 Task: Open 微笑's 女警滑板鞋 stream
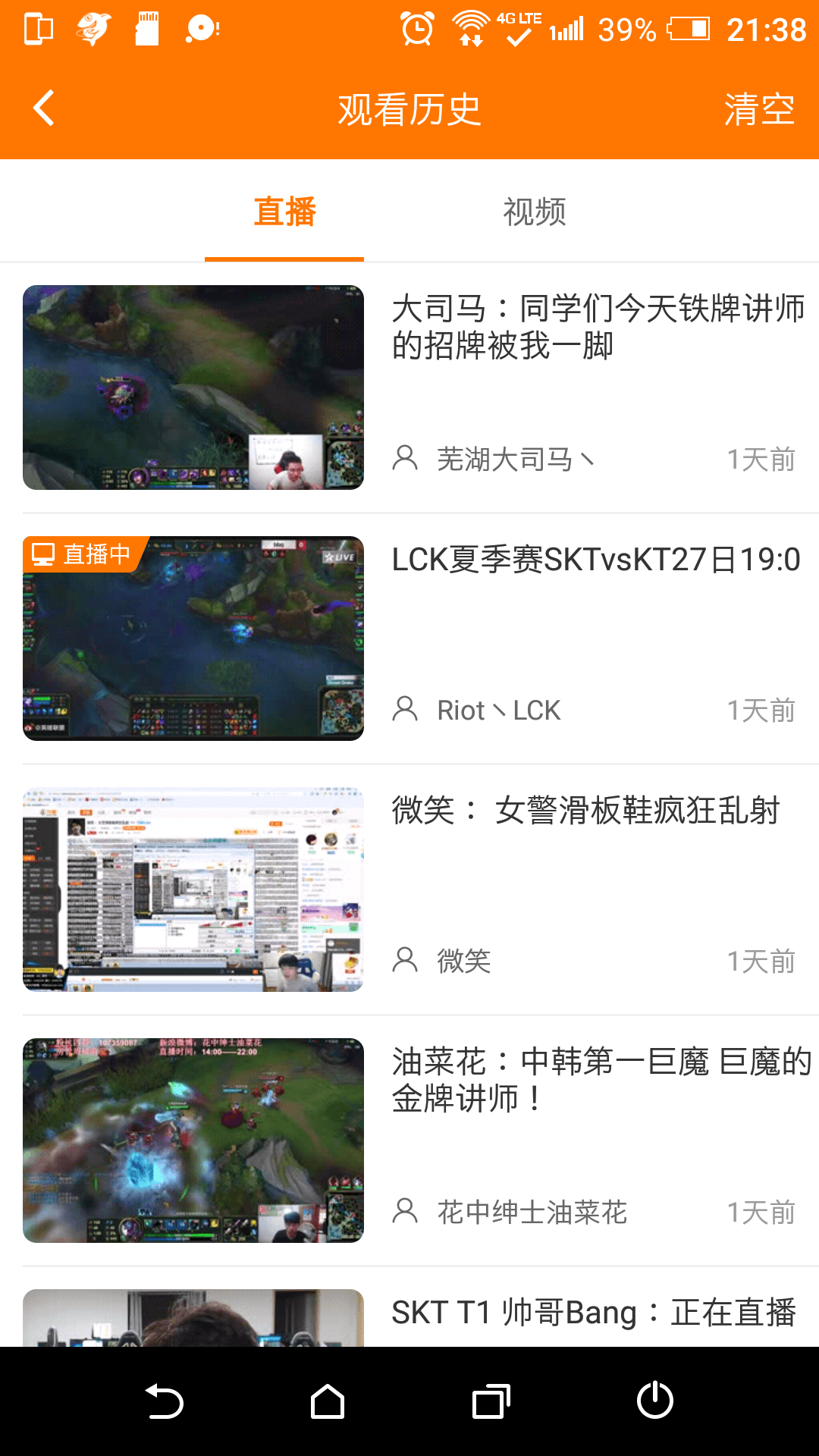[x=409, y=889]
